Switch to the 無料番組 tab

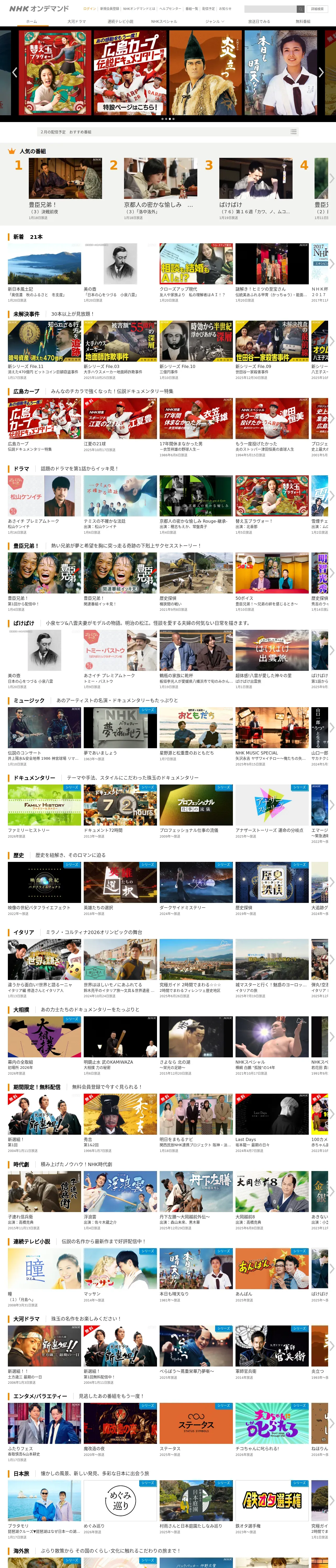pos(303,21)
